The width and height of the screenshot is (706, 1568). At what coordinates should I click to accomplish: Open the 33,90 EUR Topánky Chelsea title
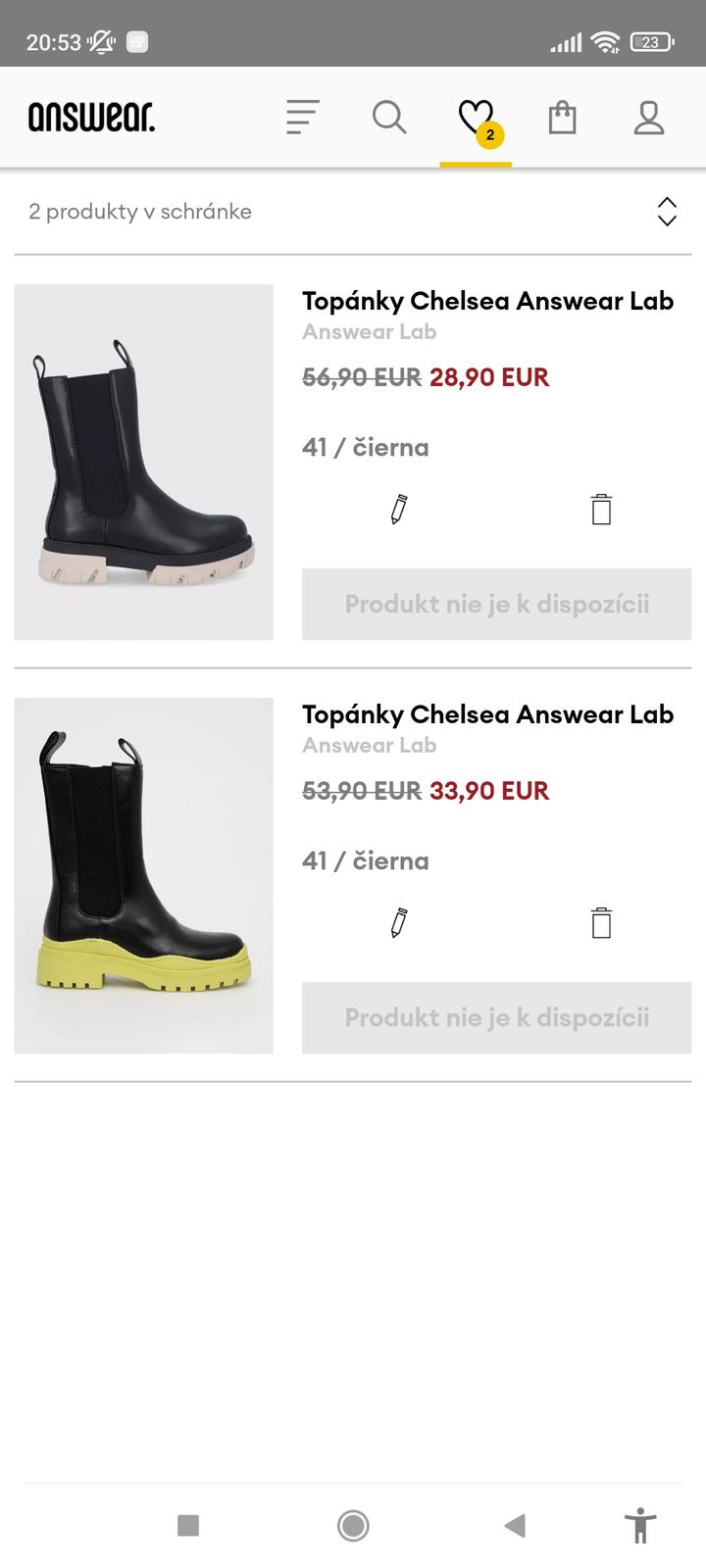[x=487, y=714]
